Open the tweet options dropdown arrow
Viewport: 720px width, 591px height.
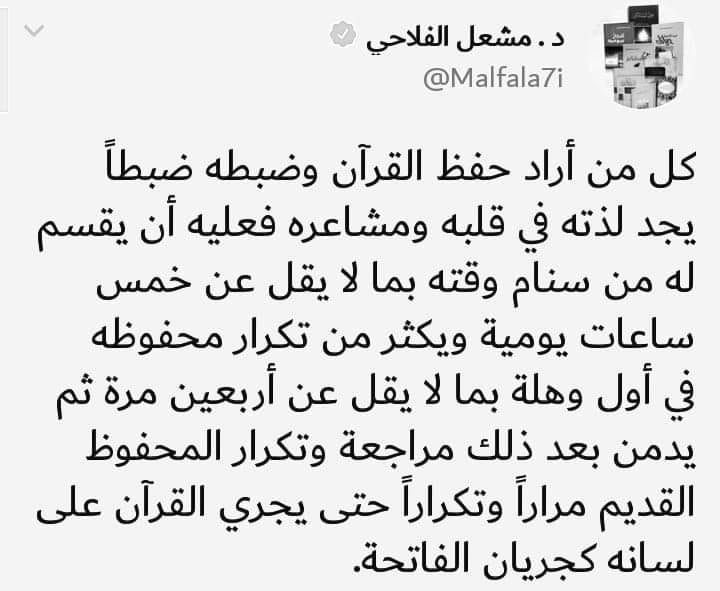34,31
